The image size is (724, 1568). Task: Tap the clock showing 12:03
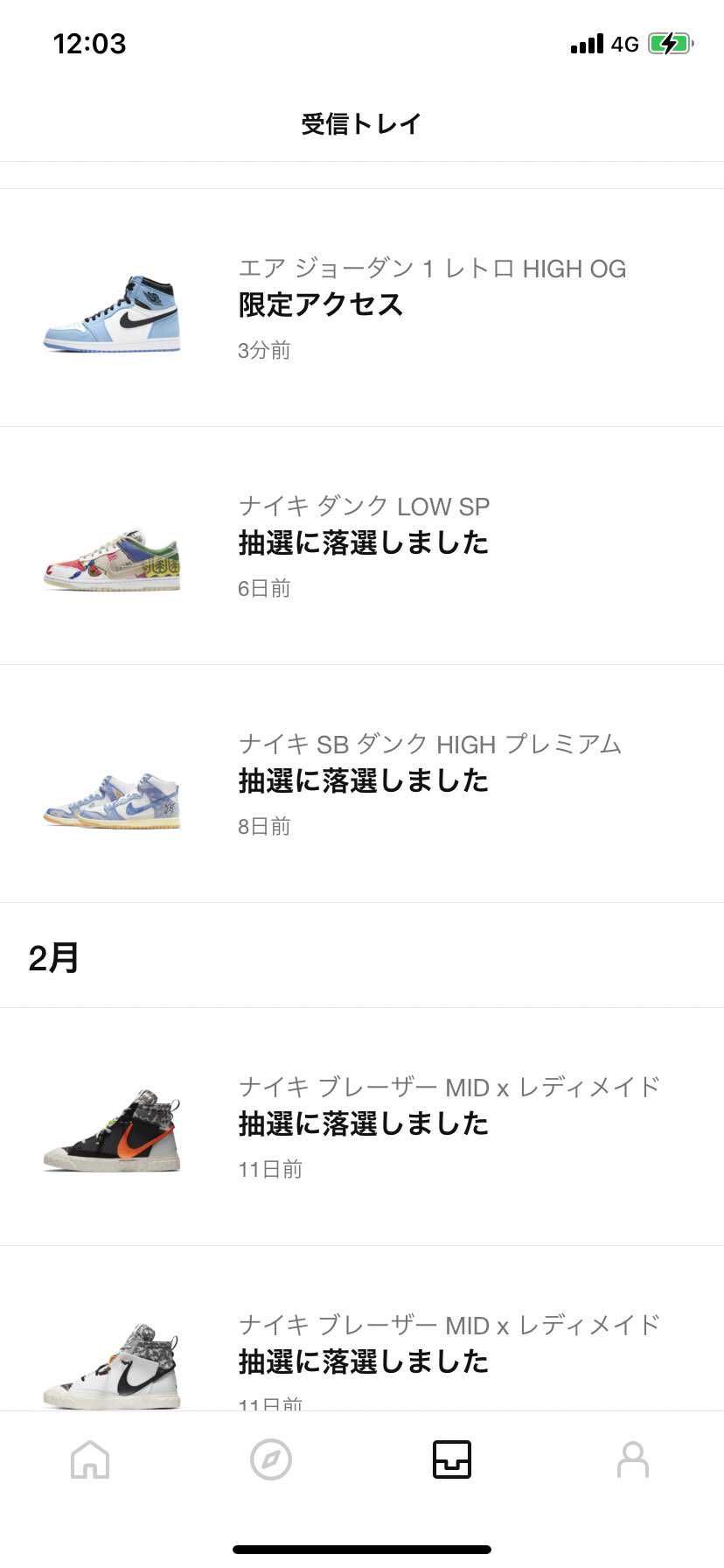(x=87, y=43)
